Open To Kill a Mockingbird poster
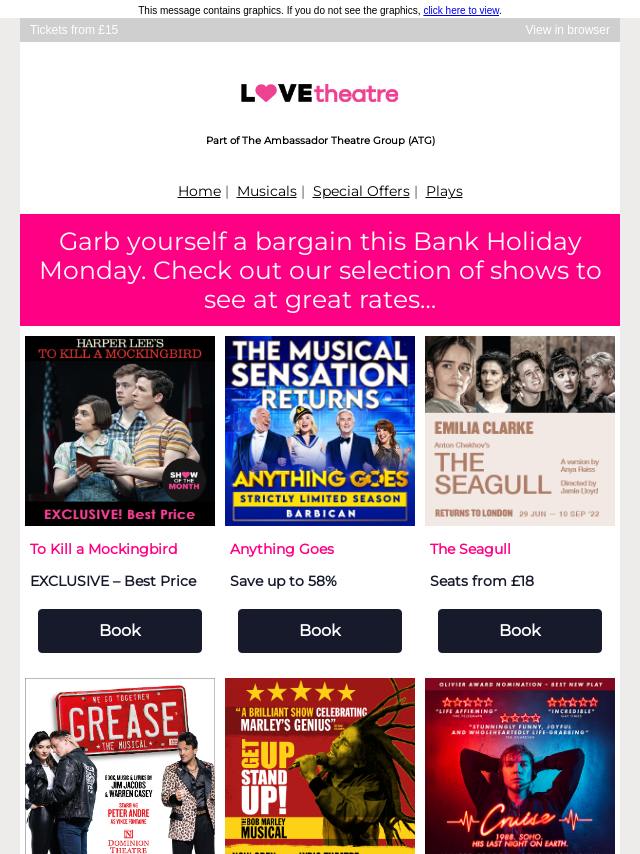640x854 pixels. pyautogui.click(x=120, y=431)
